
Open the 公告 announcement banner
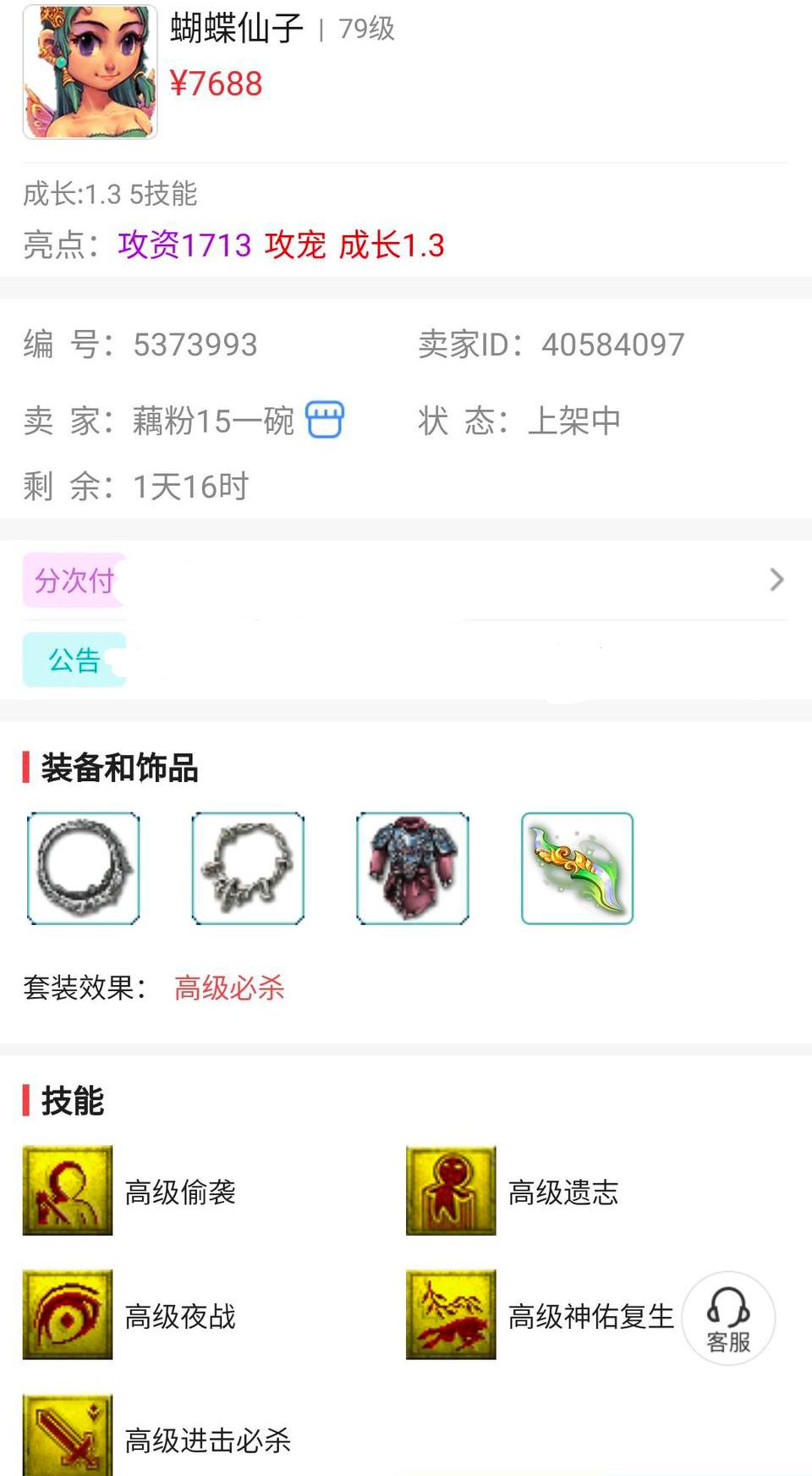tap(72, 659)
